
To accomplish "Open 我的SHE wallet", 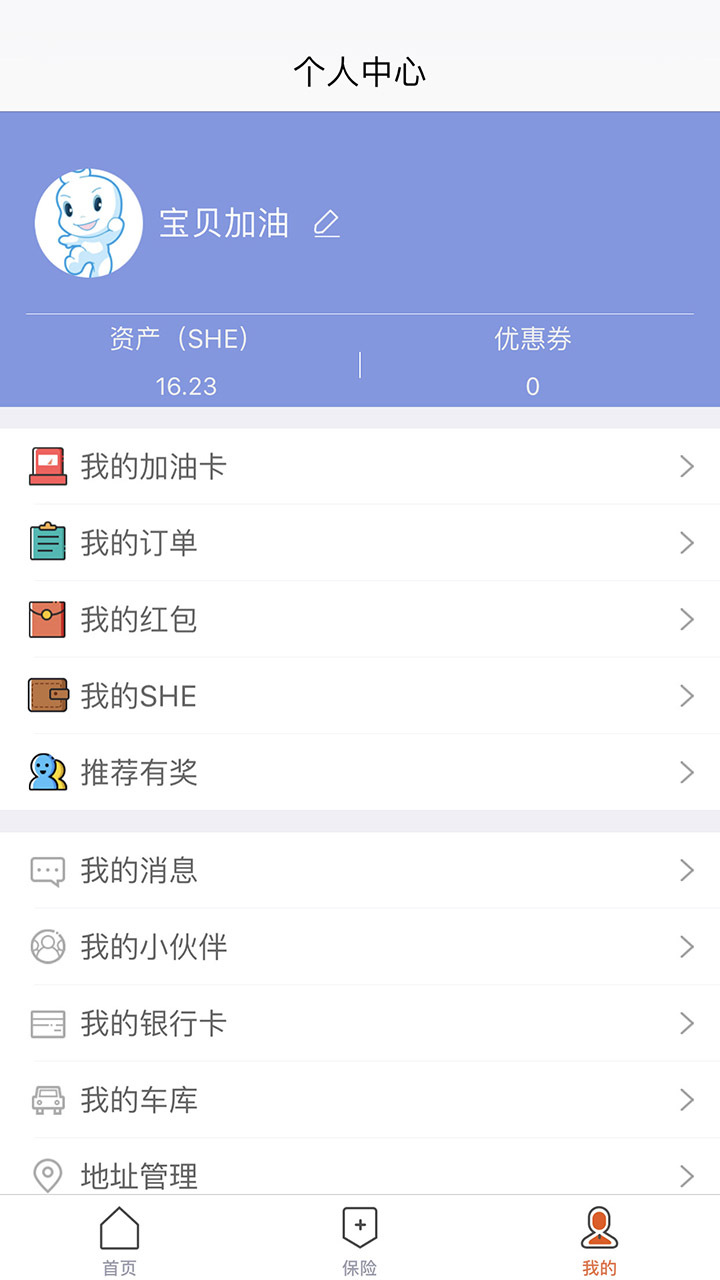I will pos(360,696).
